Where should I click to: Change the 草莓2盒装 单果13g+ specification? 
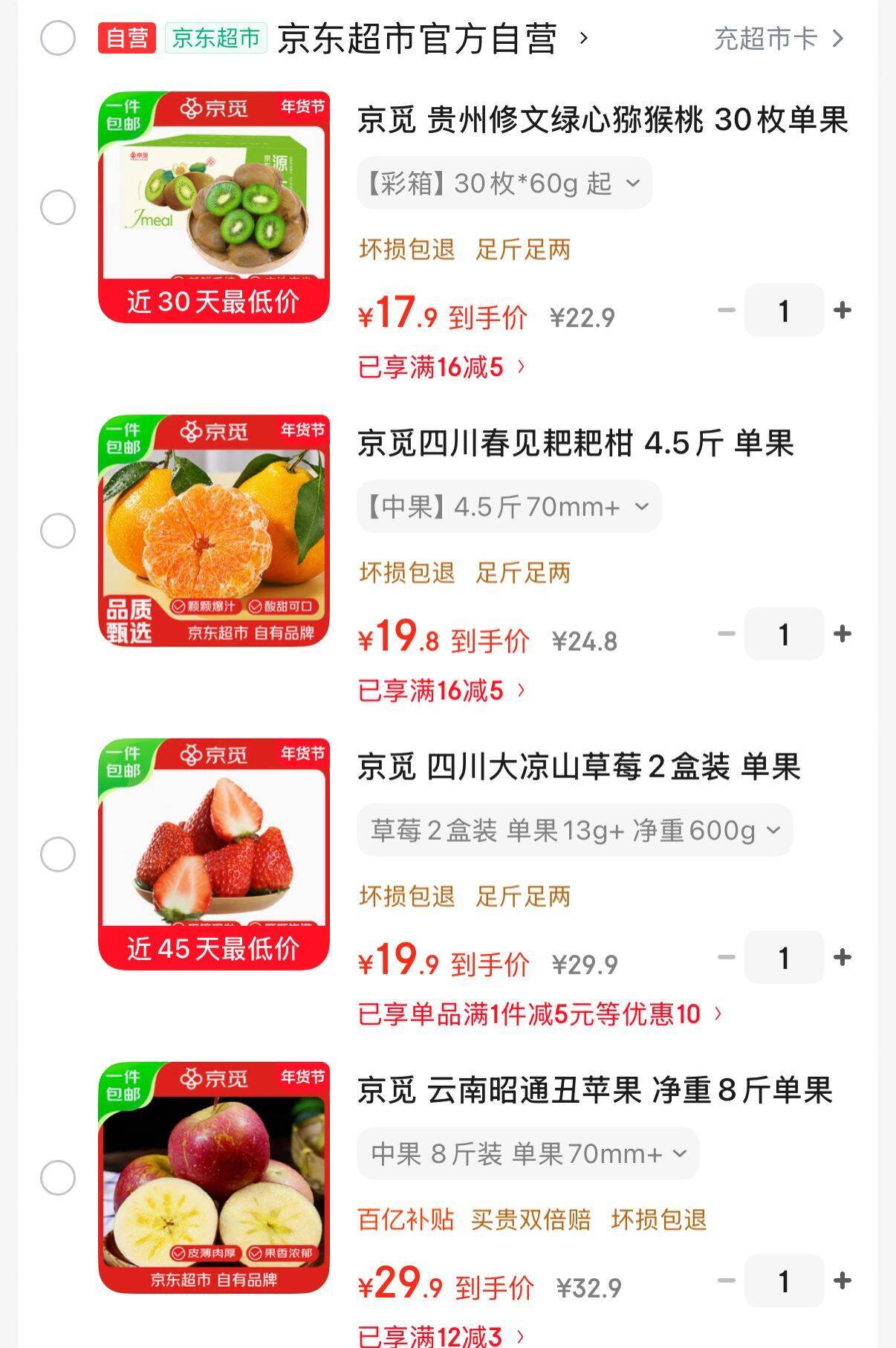click(x=574, y=830)
